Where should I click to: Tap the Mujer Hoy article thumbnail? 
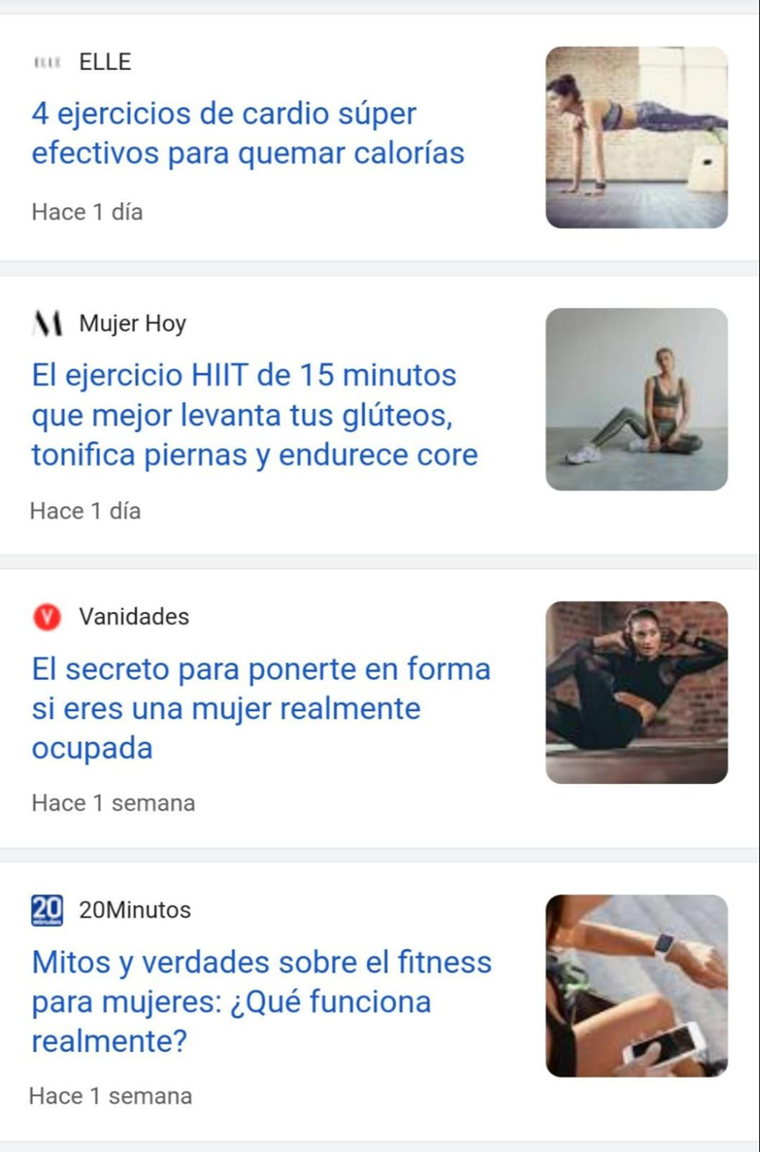[636, 399]
